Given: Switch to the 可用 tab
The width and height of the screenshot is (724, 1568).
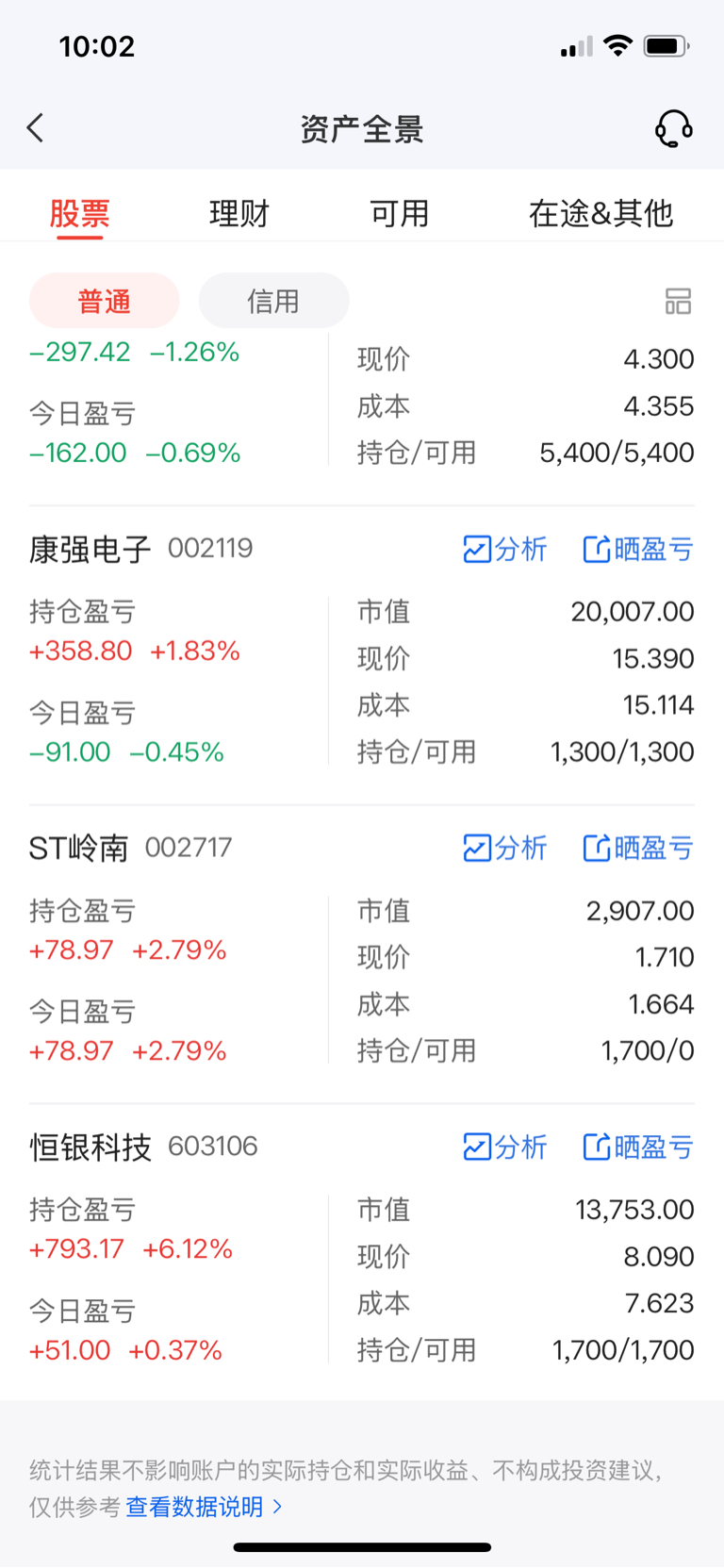Looking at the screenshot, I should coord(400,213).
